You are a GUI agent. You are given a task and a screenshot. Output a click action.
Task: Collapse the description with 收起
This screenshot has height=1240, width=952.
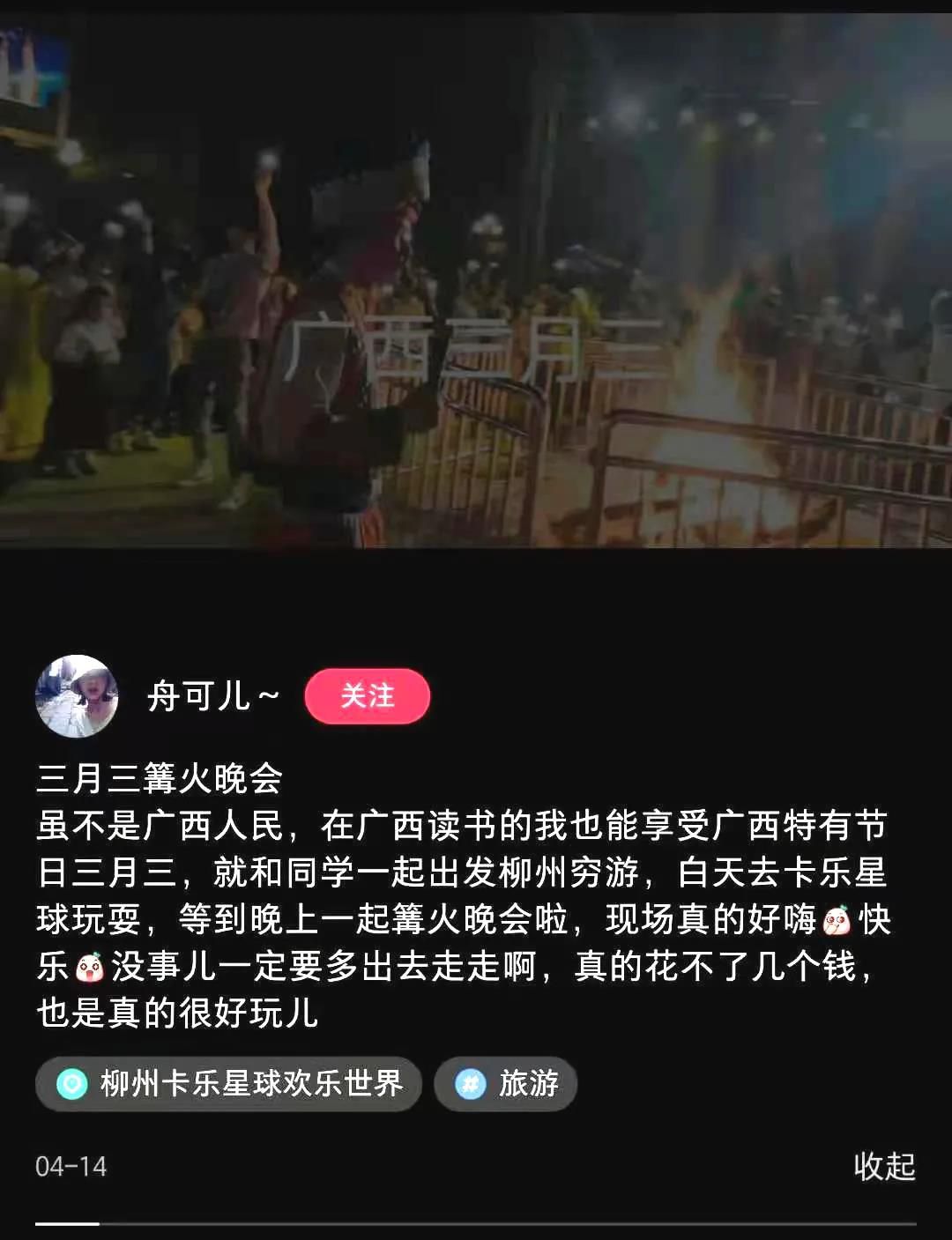884,1166
